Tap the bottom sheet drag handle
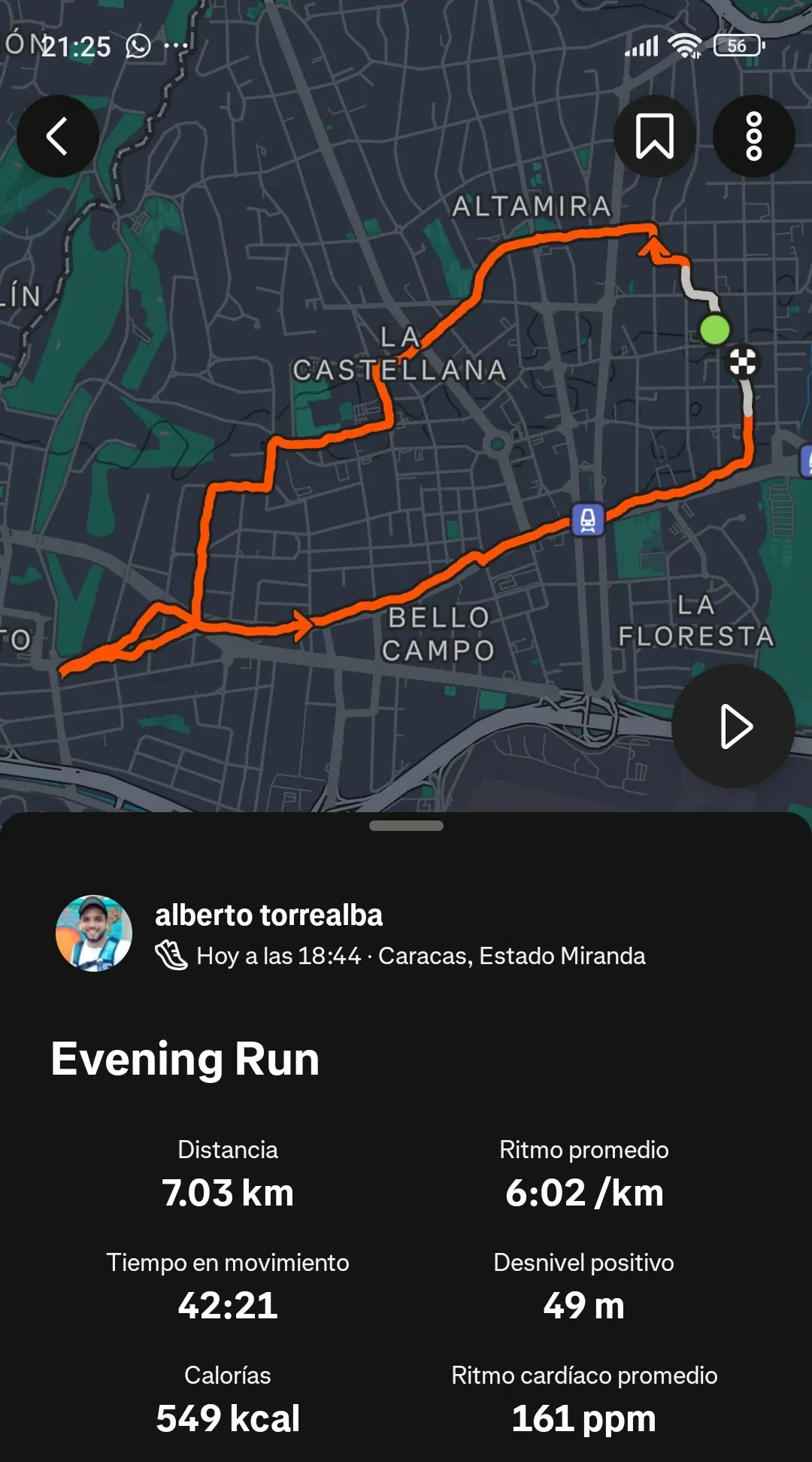This screenshot has height=1462, width=812. point(406,826)
